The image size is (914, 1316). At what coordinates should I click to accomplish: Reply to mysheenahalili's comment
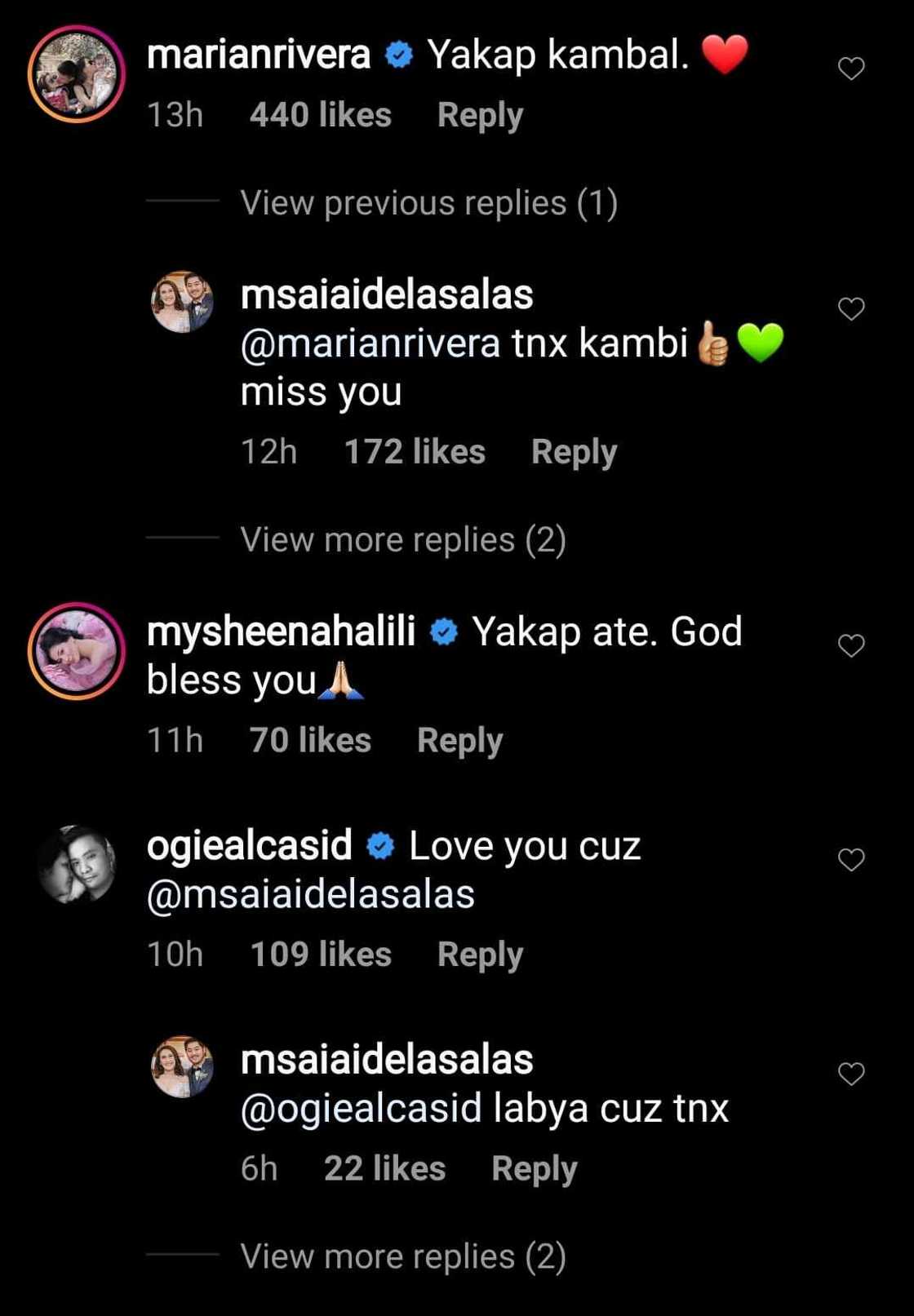(x=459, y=741)
